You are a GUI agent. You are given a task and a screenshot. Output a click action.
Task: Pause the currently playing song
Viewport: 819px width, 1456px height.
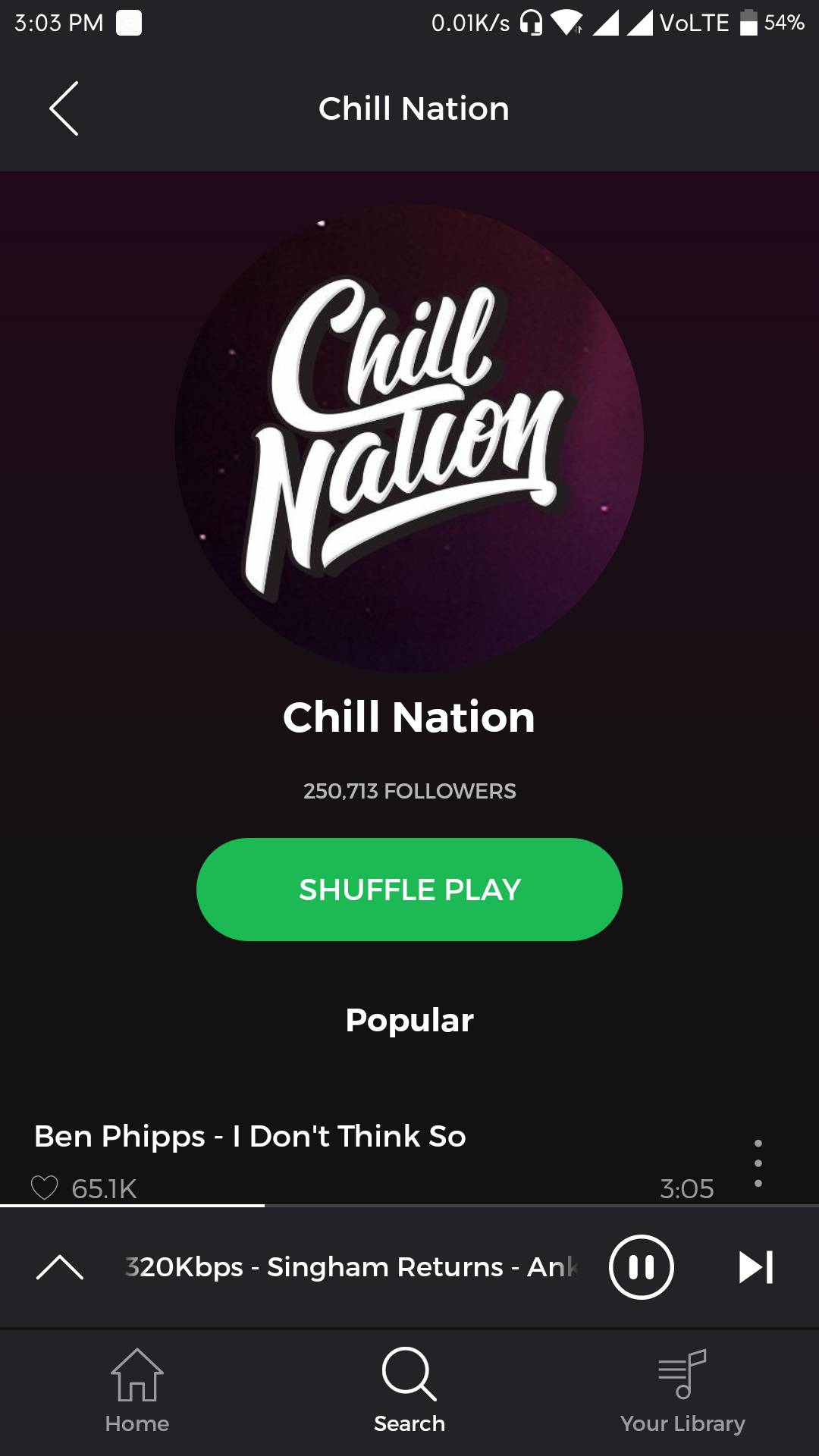[642, 1267]
